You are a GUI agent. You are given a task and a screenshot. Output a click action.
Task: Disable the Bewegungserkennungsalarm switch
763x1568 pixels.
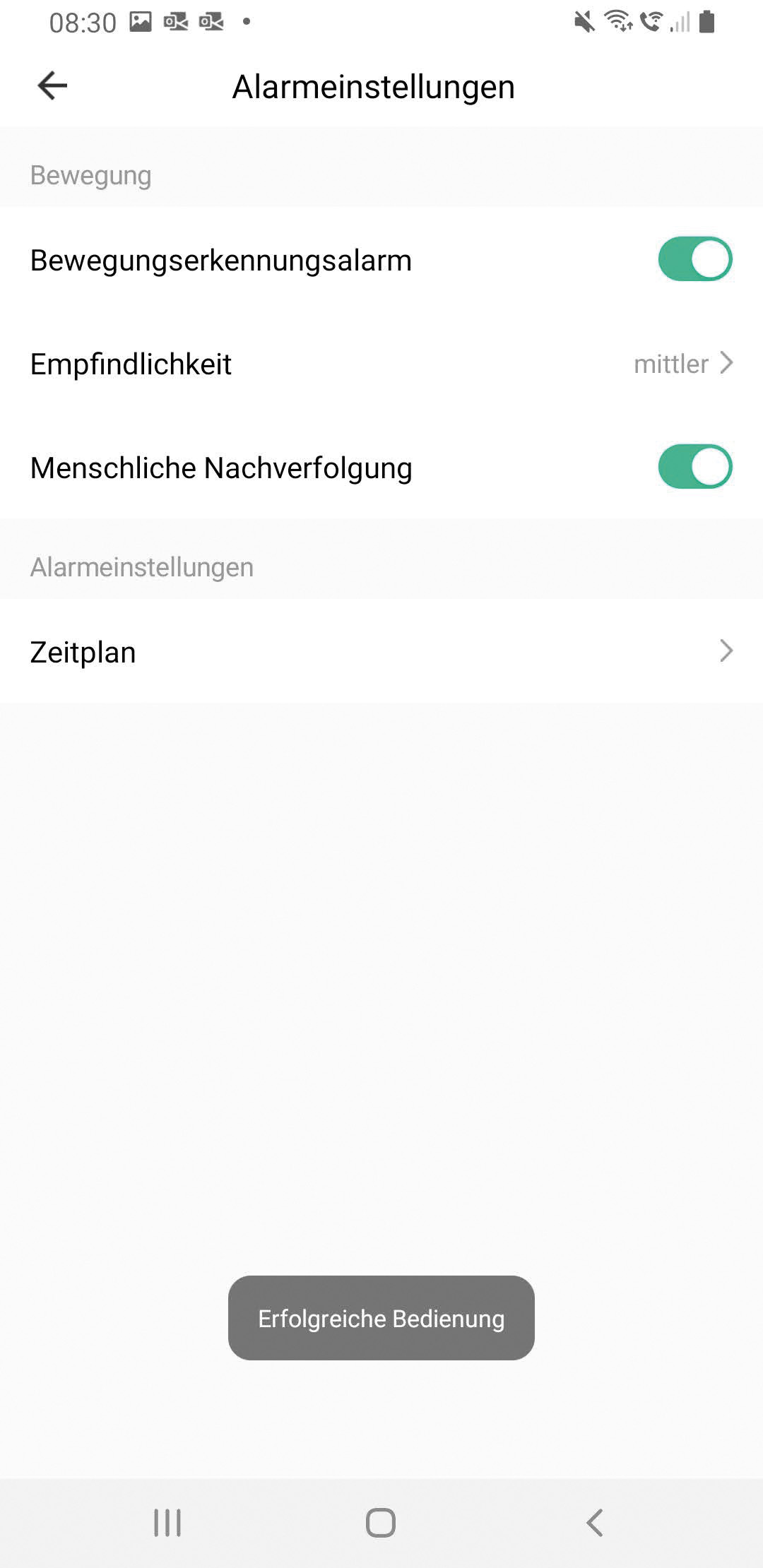coord(694,259)
